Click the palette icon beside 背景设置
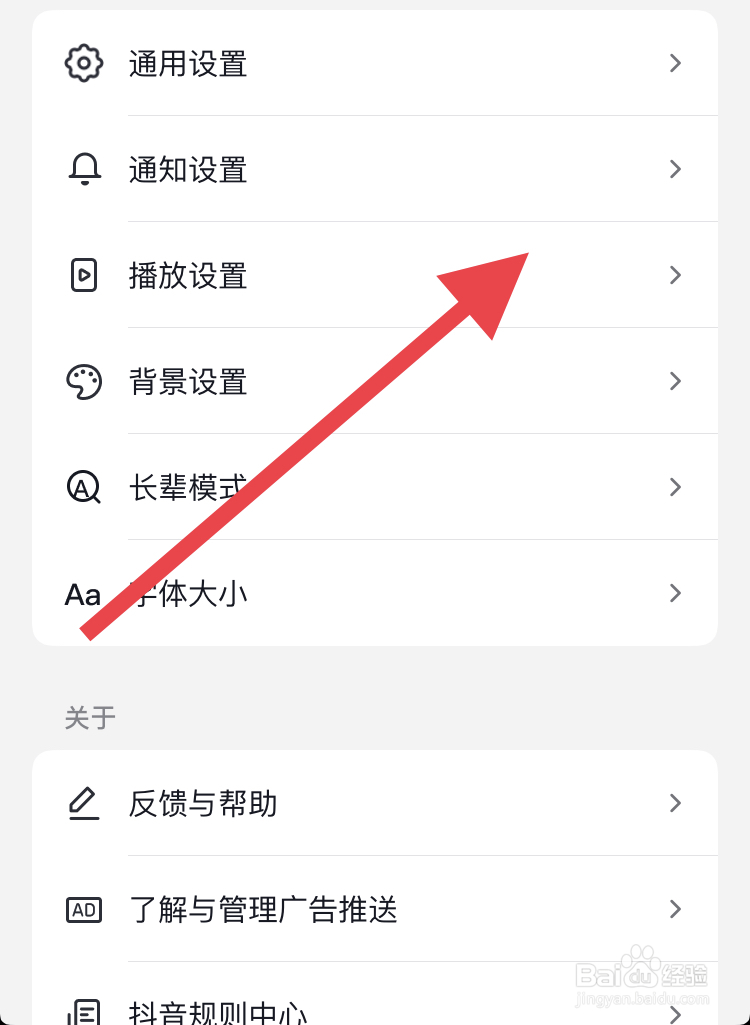Screen dimensions: 750x1025 click(x=85, y=381)
